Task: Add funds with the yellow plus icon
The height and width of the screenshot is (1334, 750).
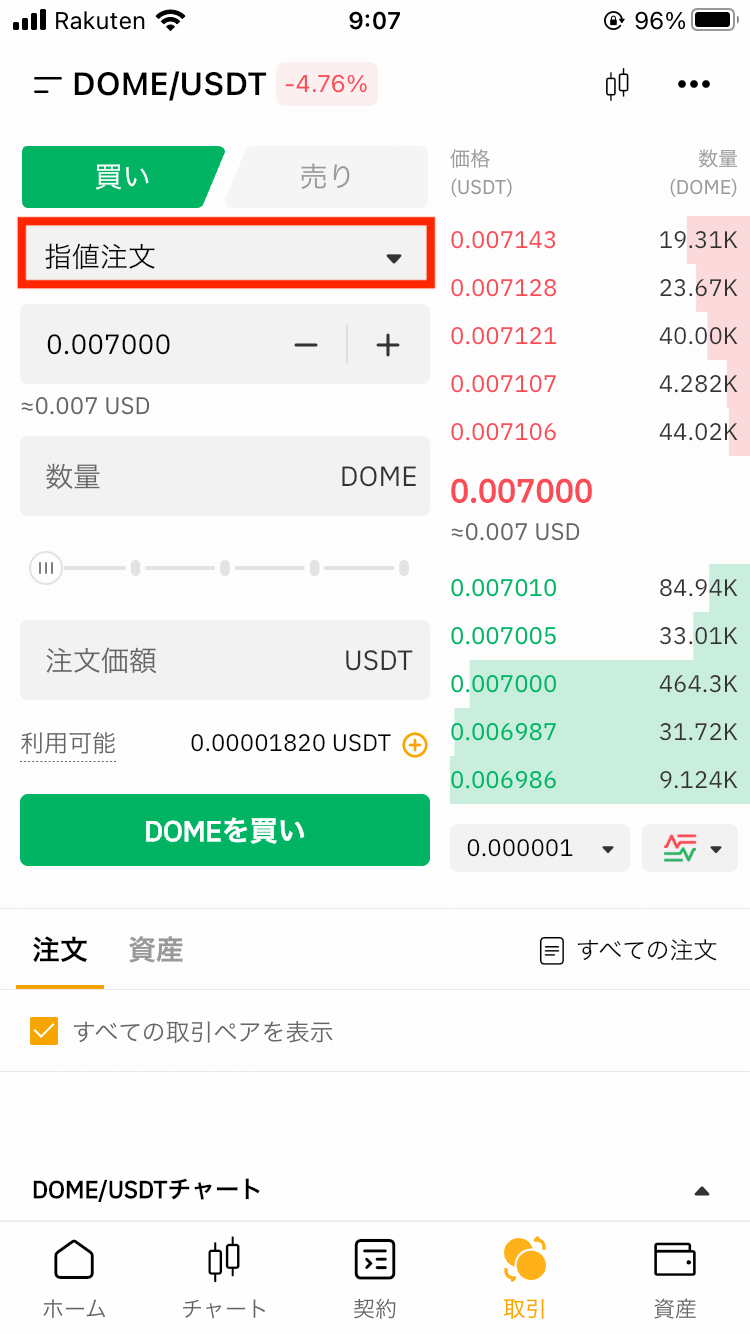Action: coord(414,744)
